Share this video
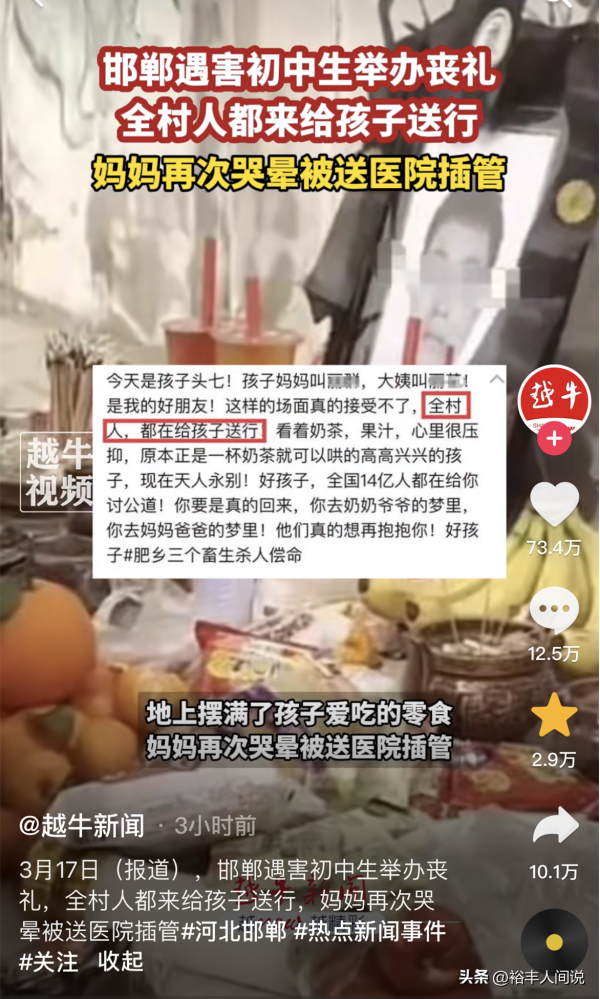Screen dimensions: 600x999 tap(554, 826)
